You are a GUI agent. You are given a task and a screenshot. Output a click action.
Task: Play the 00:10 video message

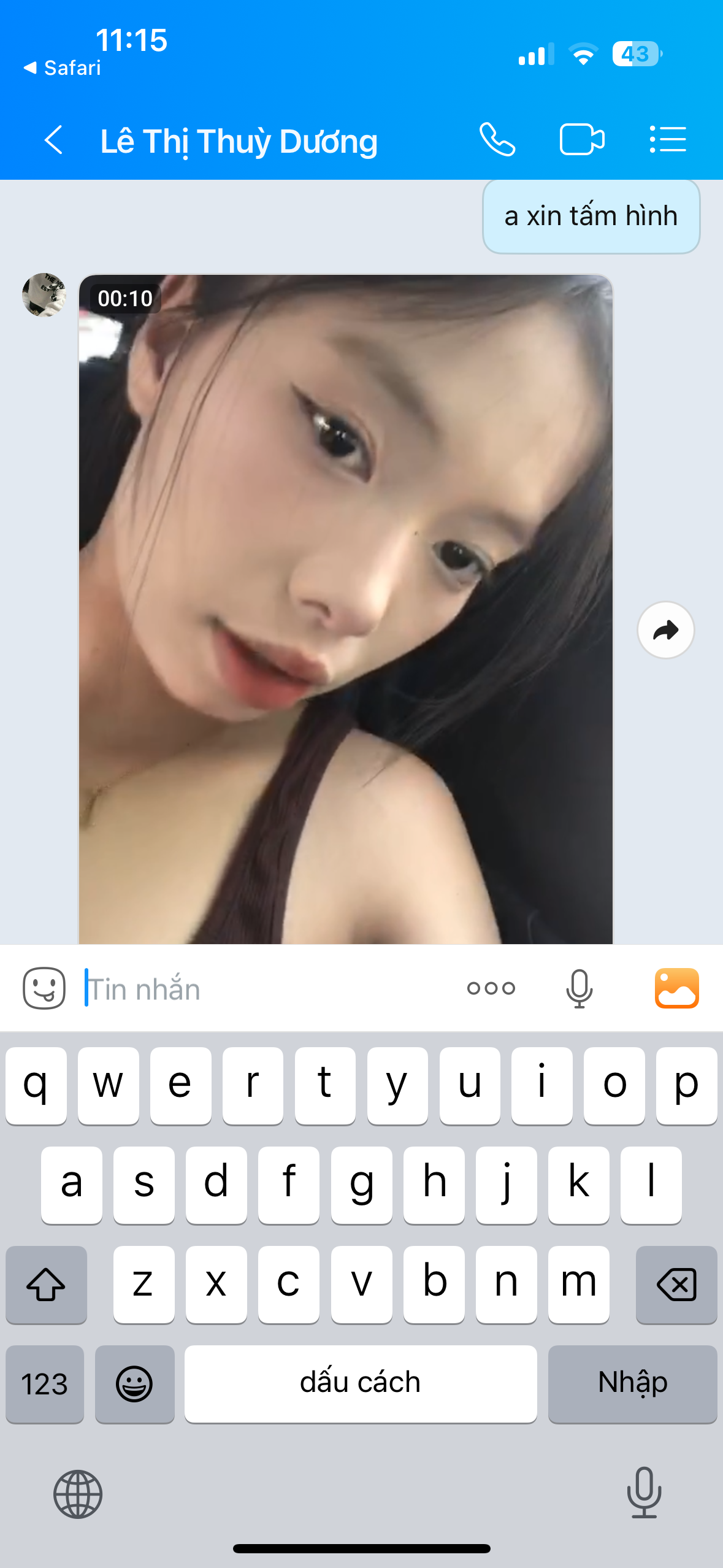(345, 607)
